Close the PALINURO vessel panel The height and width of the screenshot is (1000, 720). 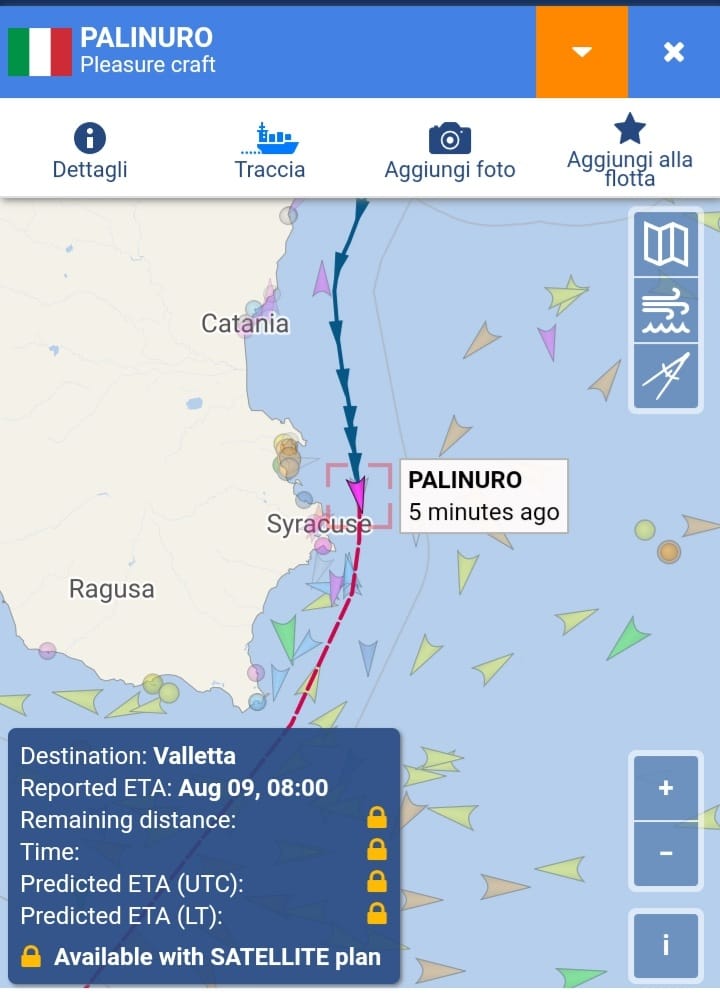tap(674, 52)
